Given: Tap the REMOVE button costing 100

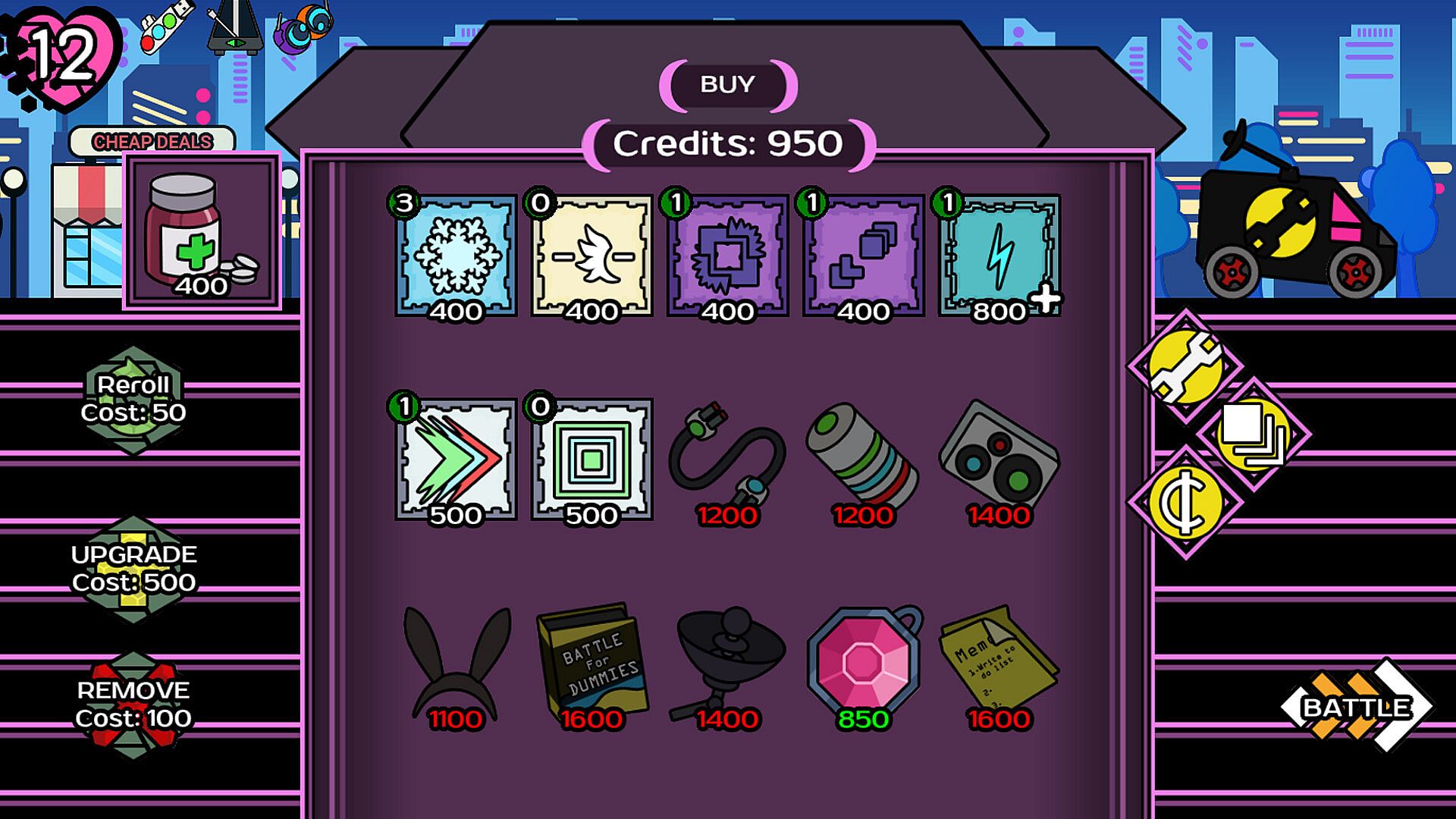Looking at the screenshot, I should [133, 704].
